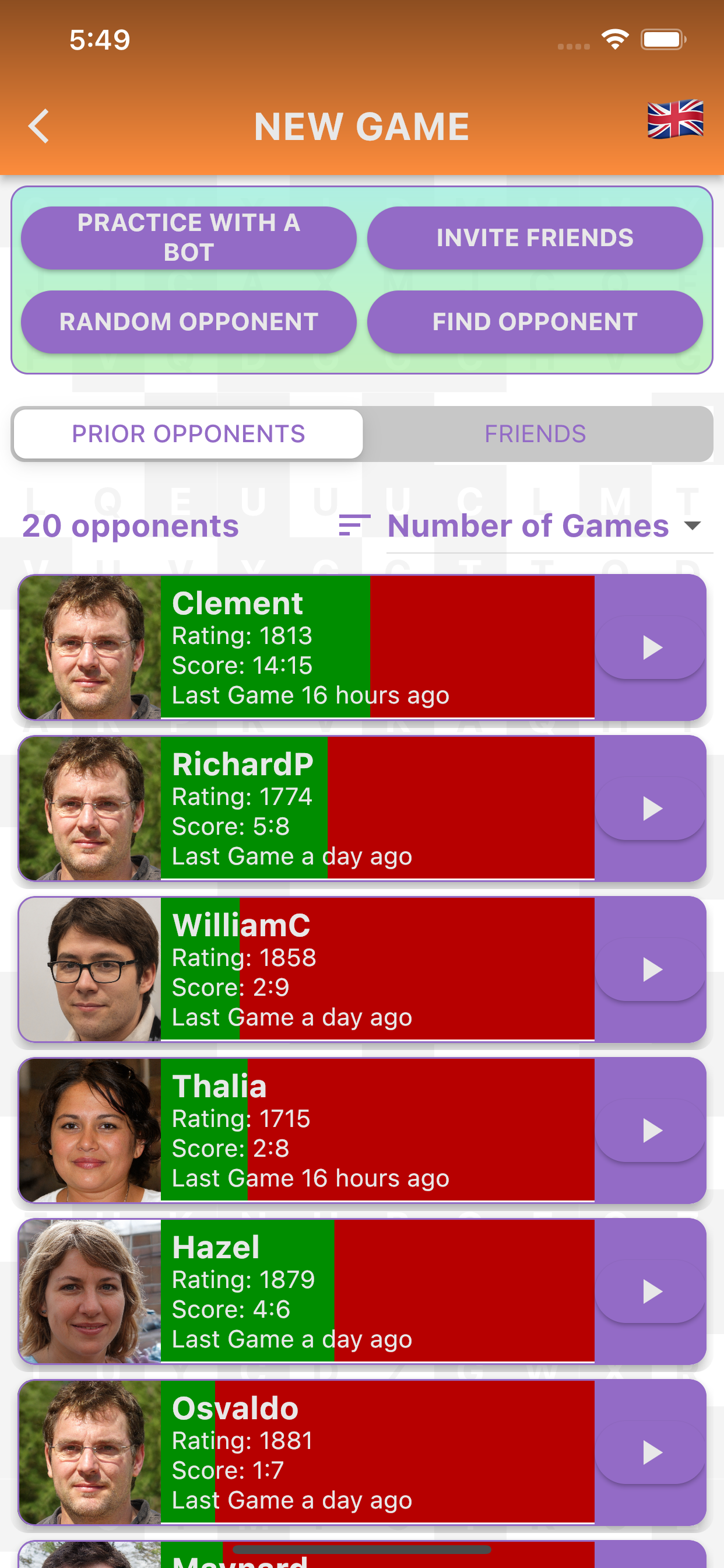Start a game with RichardP
The width and height of the screenshot is (724, 1568).
[651, 808]
